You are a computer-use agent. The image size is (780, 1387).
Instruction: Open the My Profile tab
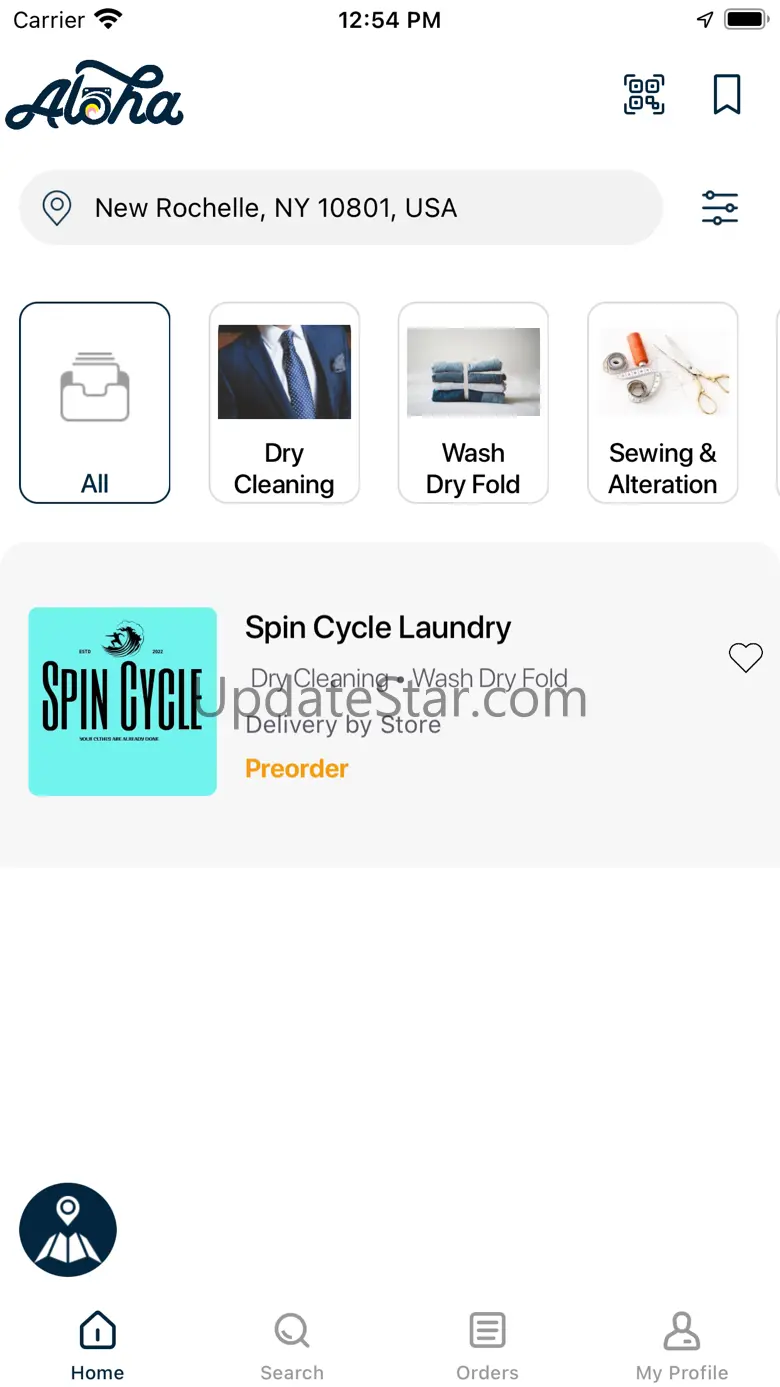682,1347
